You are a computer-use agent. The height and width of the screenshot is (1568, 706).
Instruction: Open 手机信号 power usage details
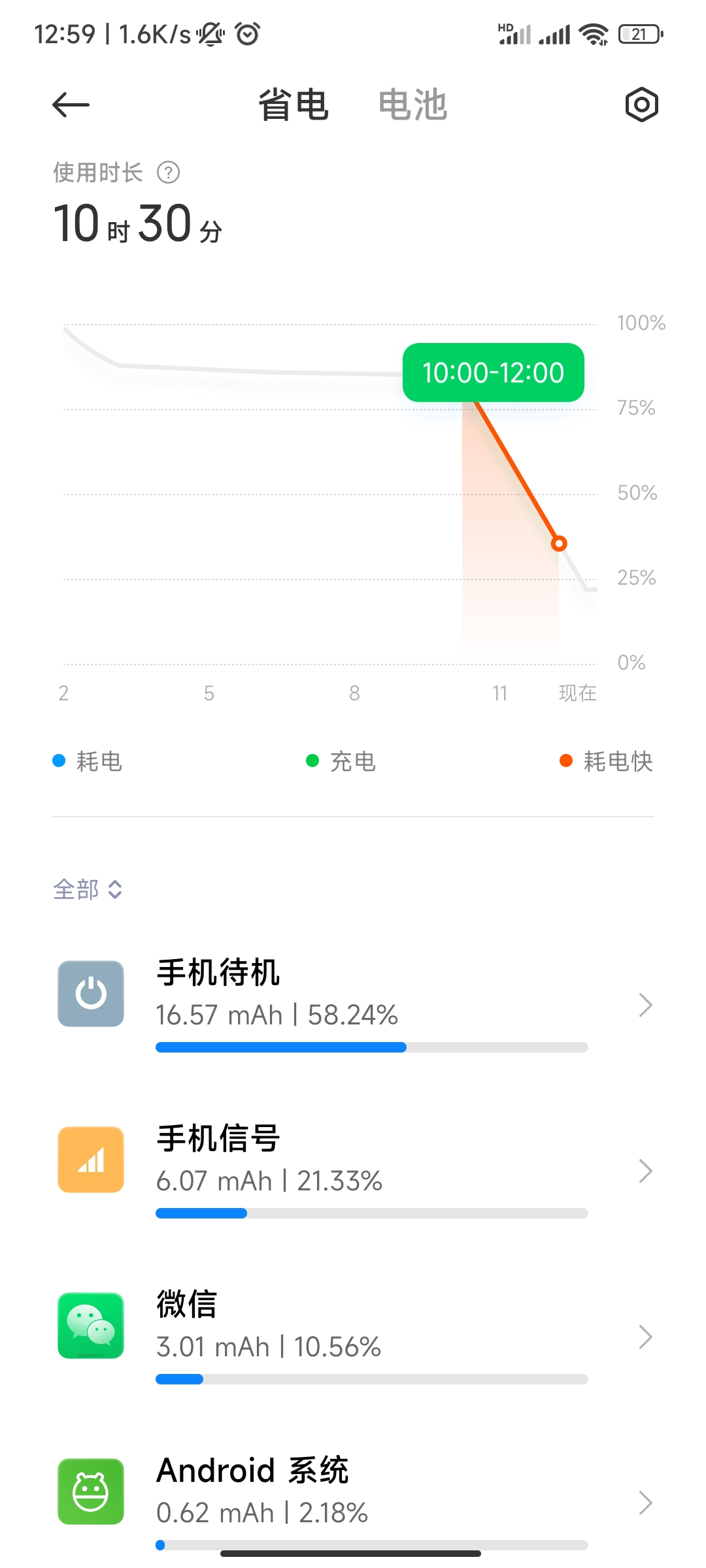point(353,1171)
